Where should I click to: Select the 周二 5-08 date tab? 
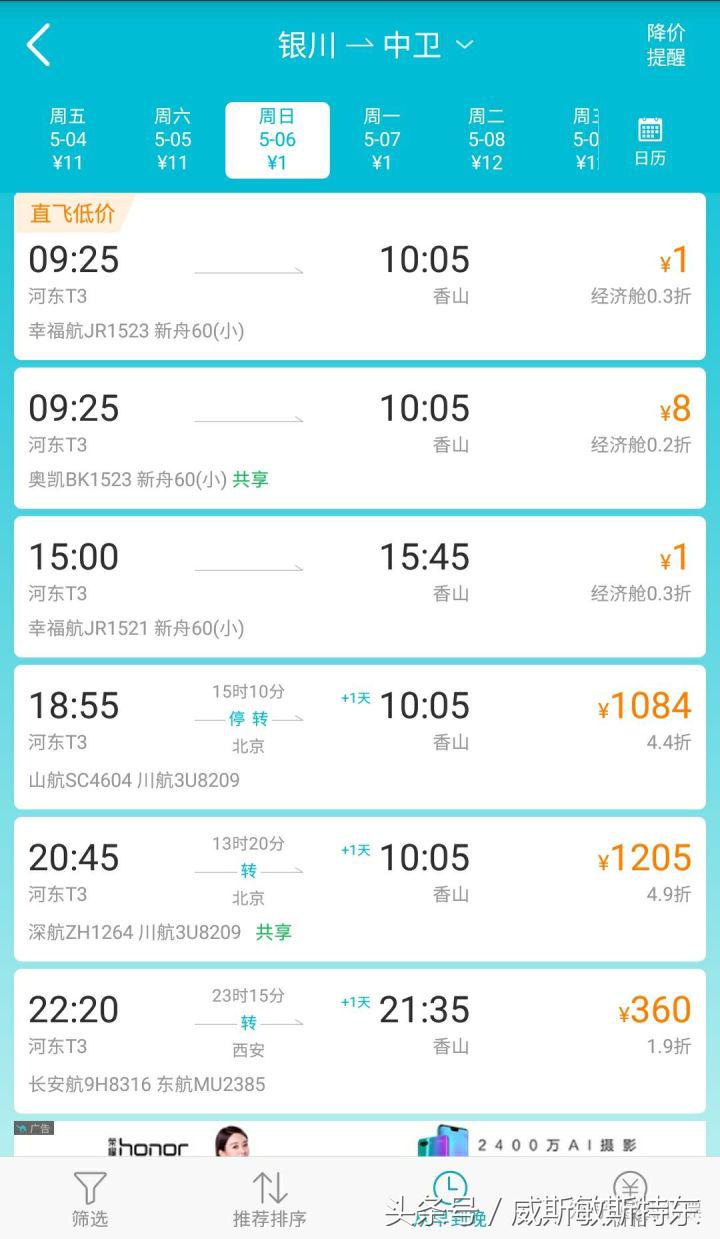point(486,140)
